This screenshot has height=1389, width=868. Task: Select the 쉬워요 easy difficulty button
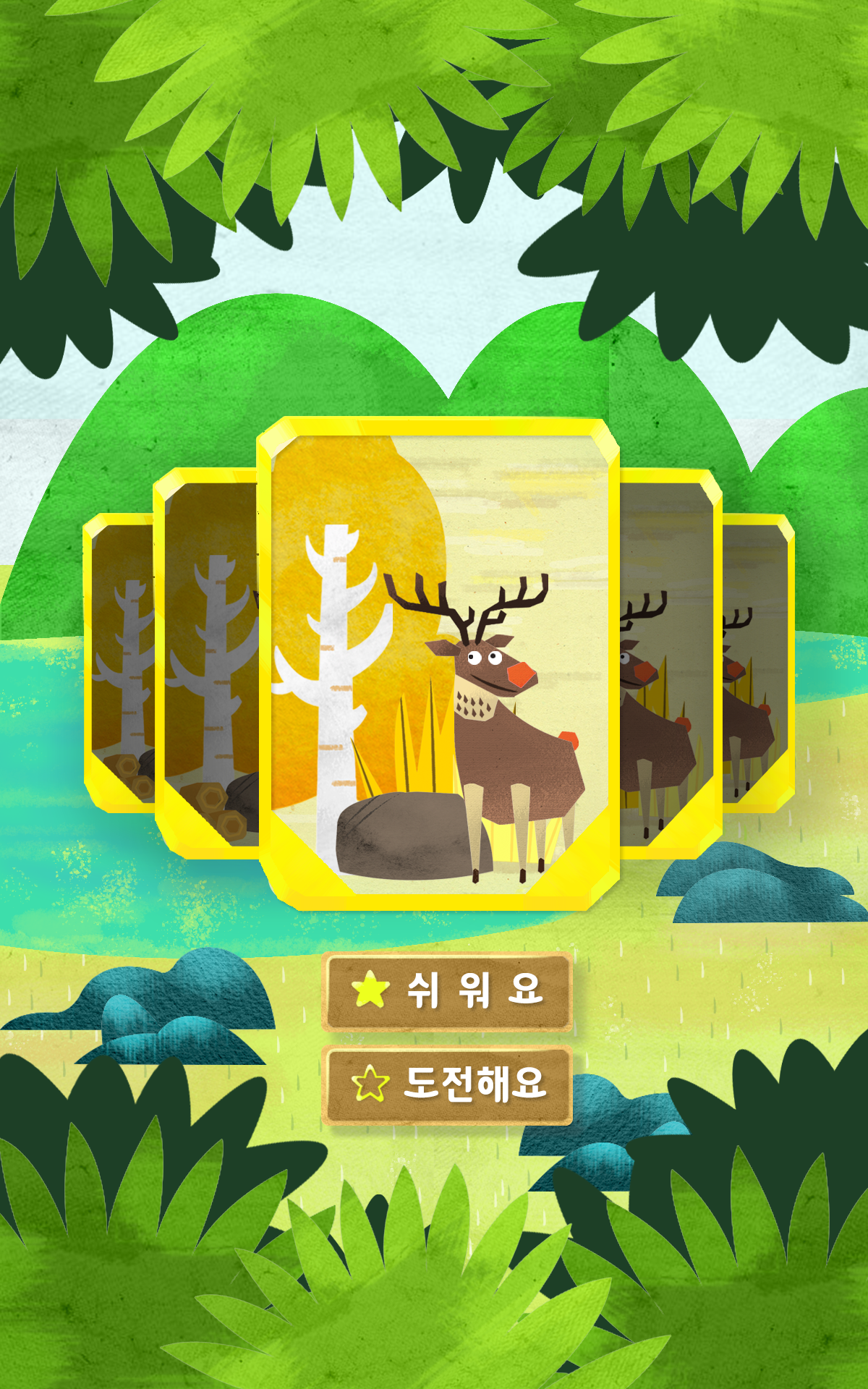click(x=446, y=992)
